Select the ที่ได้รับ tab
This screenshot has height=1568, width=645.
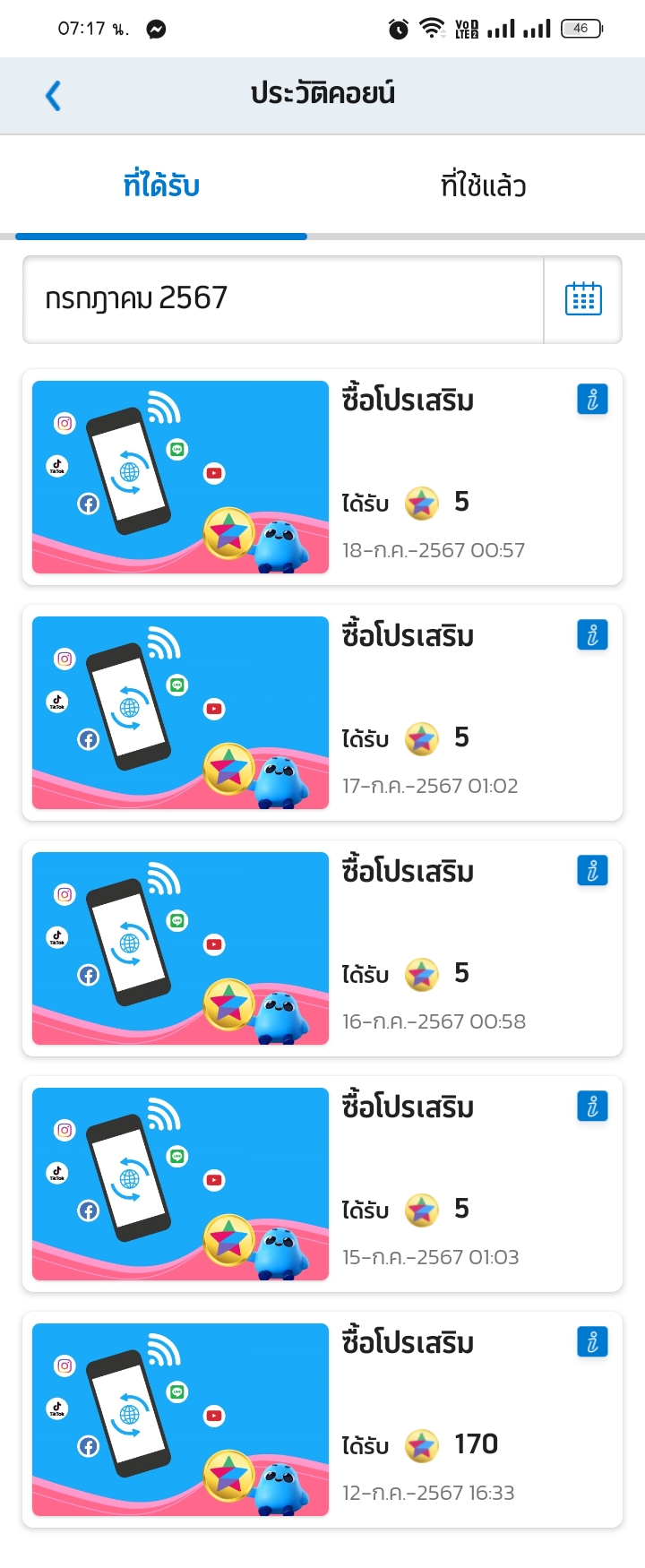pos(161,185)
